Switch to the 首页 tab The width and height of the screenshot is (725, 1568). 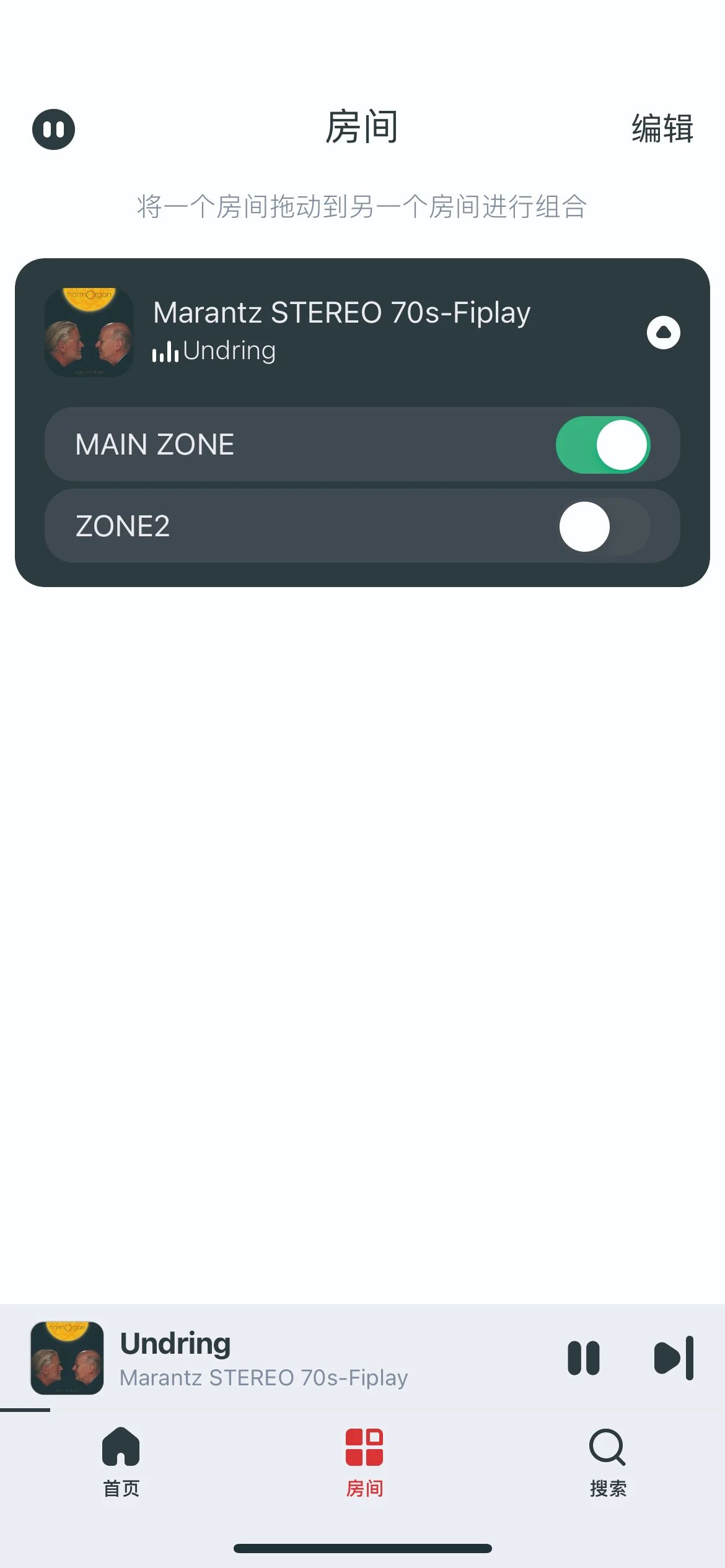tap(121, 1461)
